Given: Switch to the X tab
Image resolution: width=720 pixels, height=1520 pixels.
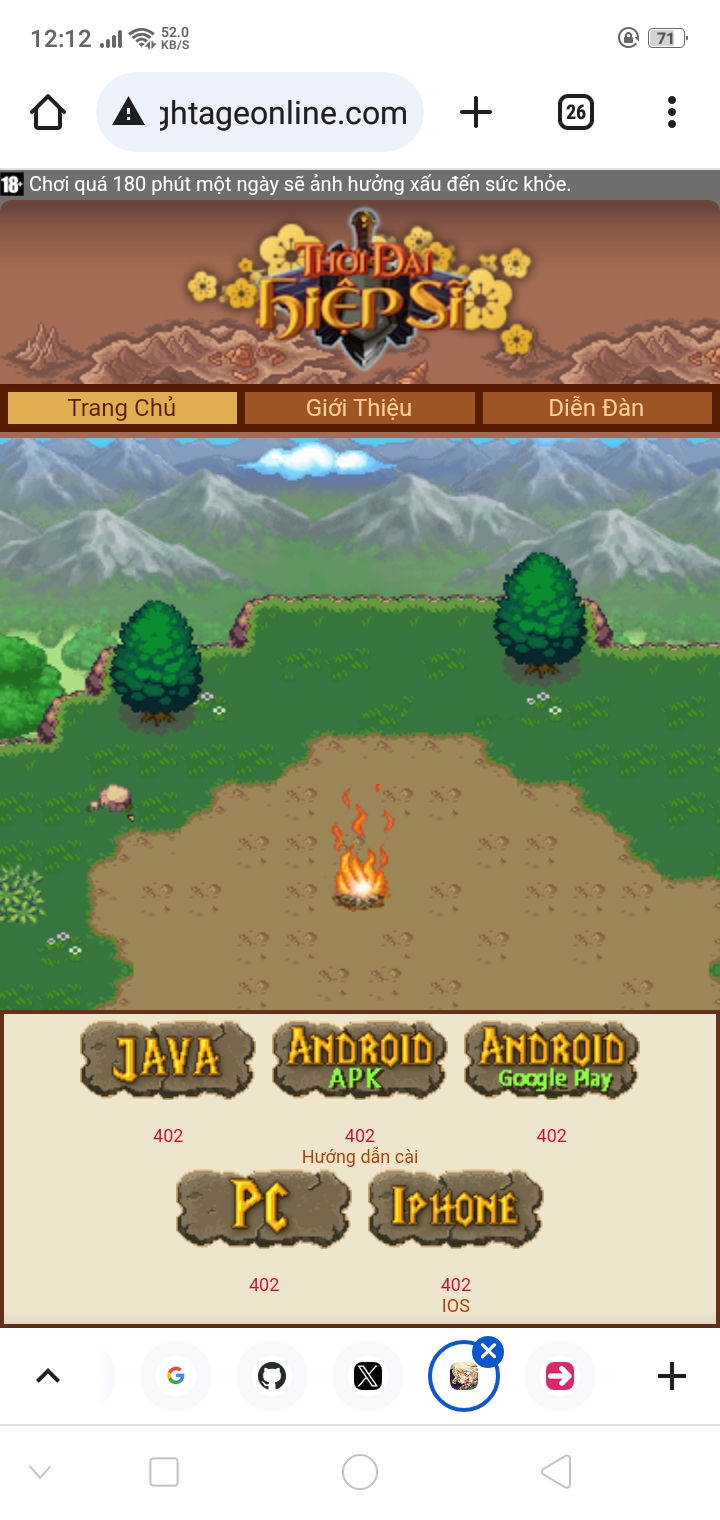Looking at the screenshot, I should click(368, 1376).
